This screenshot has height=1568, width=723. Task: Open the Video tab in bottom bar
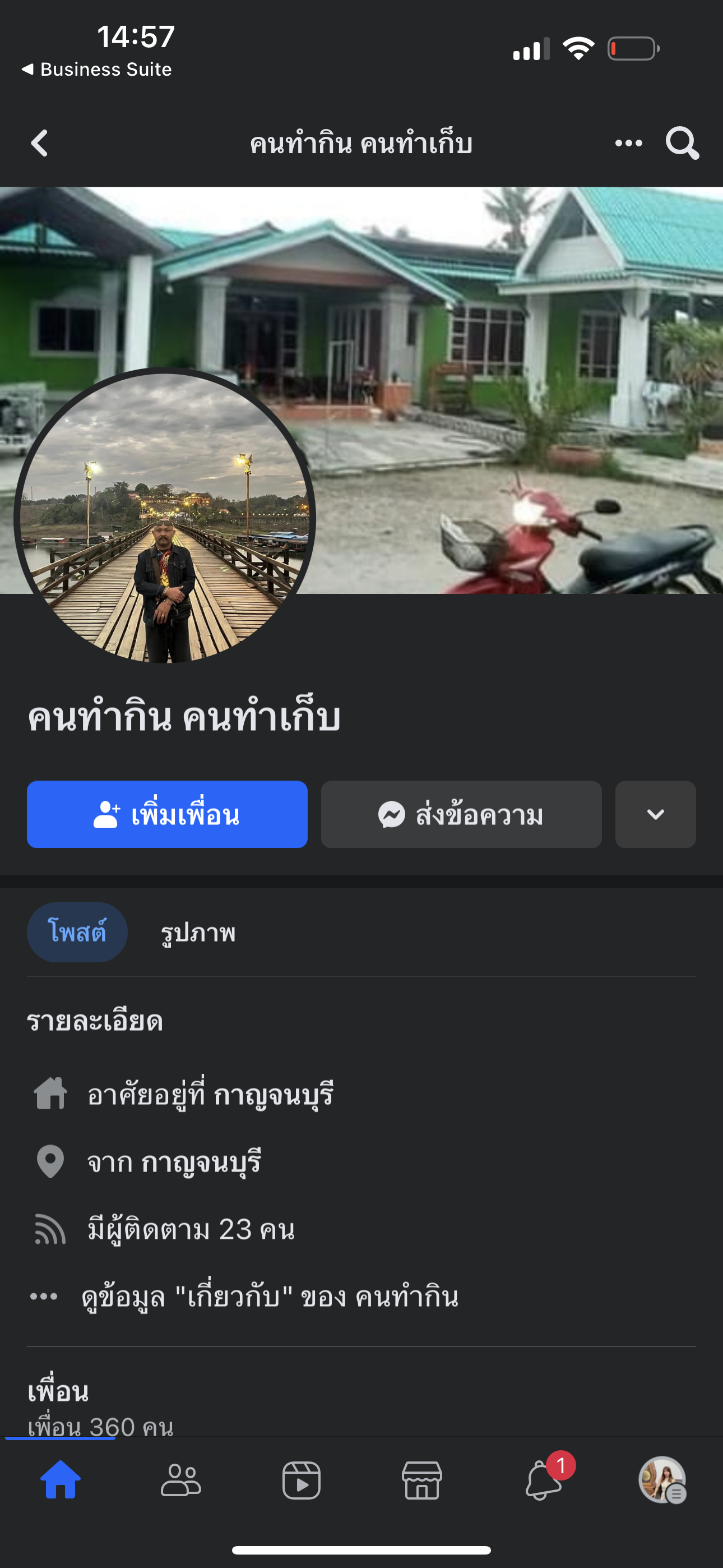click(x=302, y=1480)
